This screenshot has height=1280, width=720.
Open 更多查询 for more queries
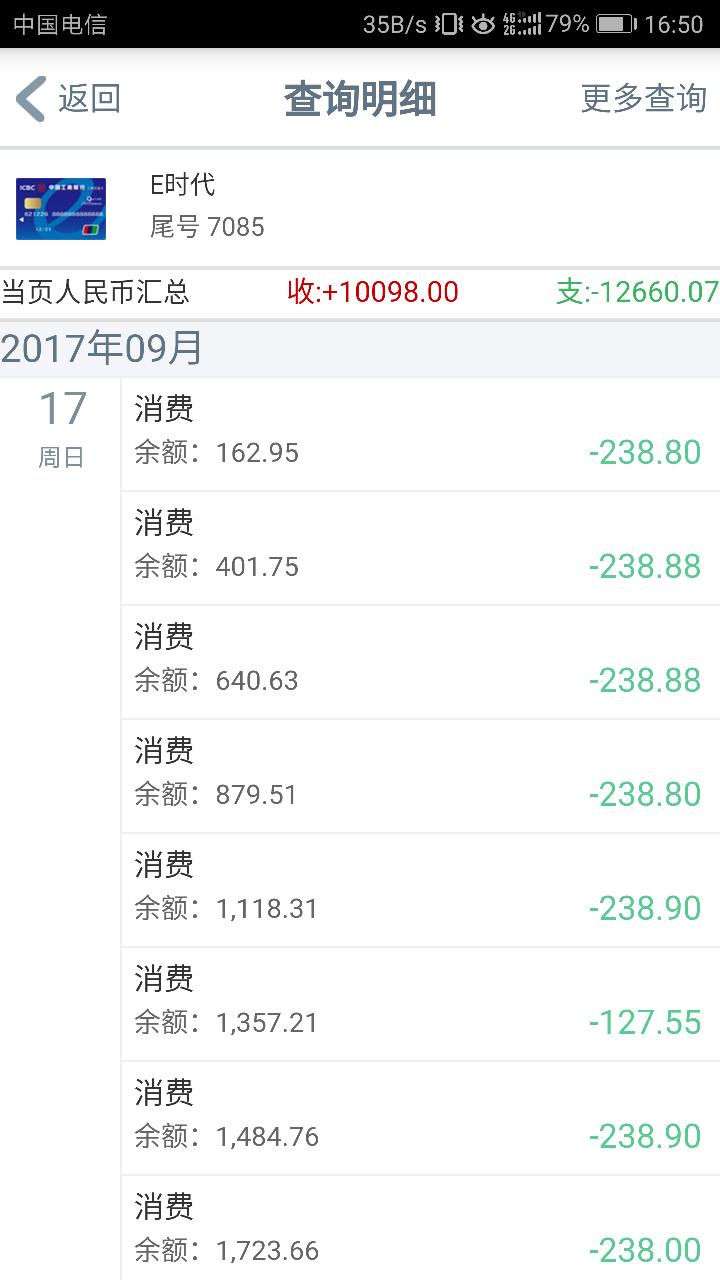[x=643, y=99]
